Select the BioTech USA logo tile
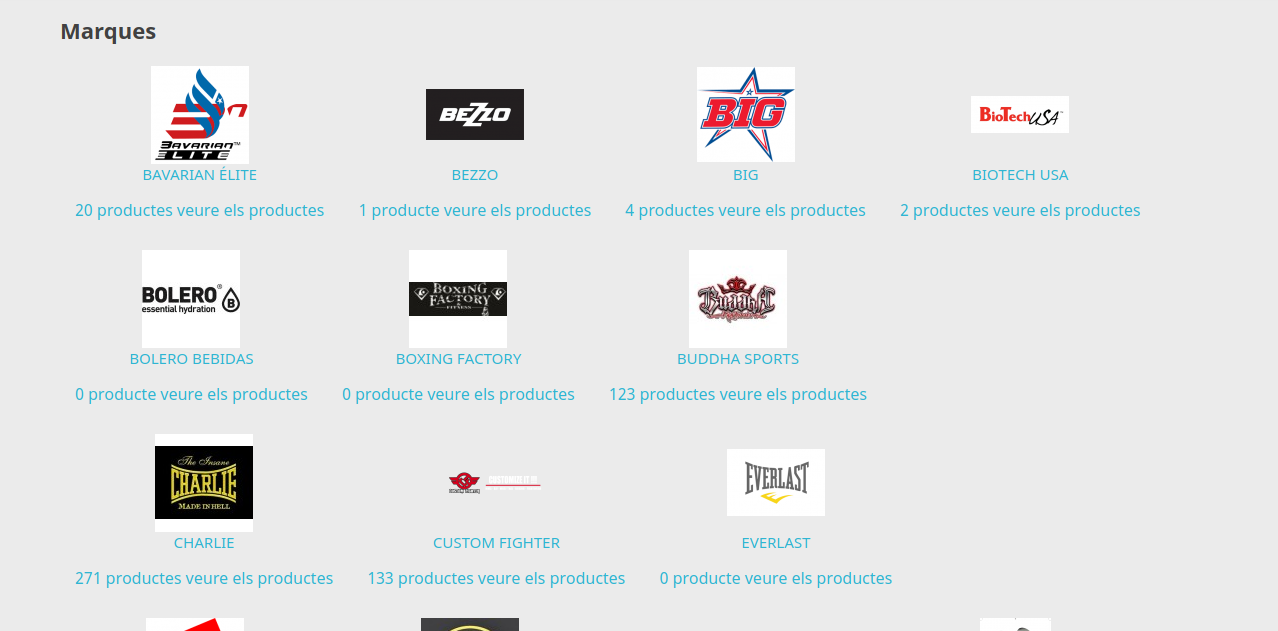This screenshot has height=631, width=1278. [x=1019, y=114]
